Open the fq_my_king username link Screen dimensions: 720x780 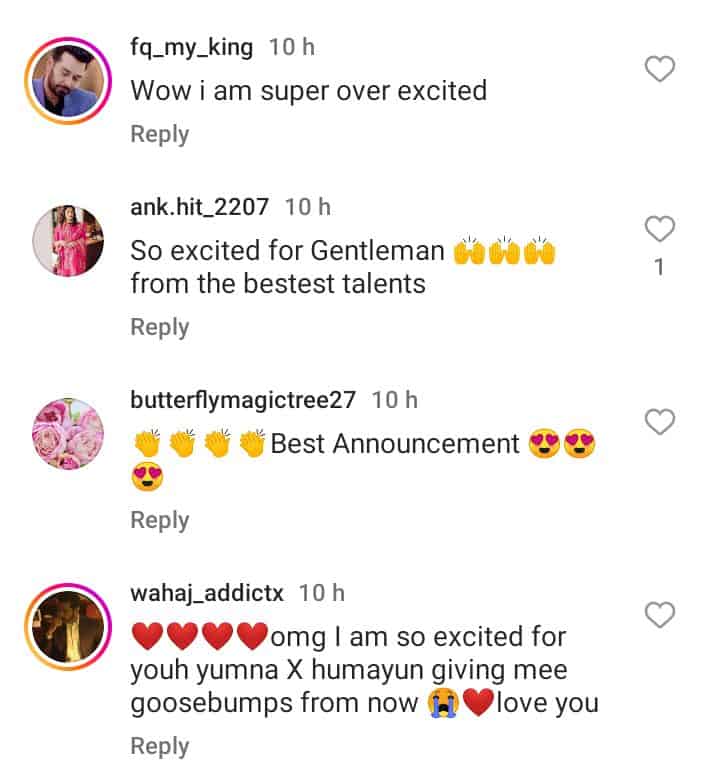[x=194, y=47]
